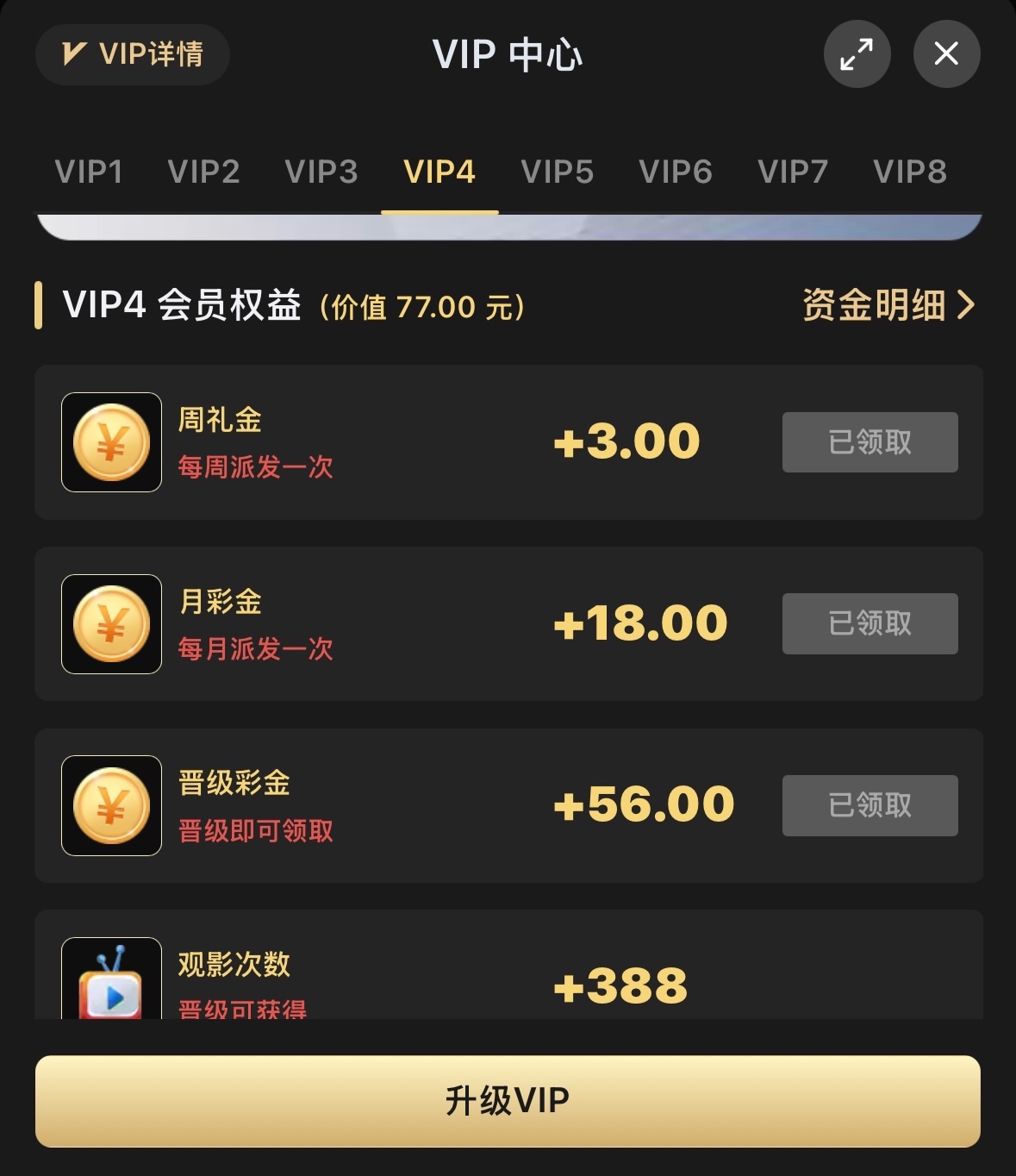The image size is (1016, 1176).
Task: Select the VIP5 tab
Action: (557, 172)
